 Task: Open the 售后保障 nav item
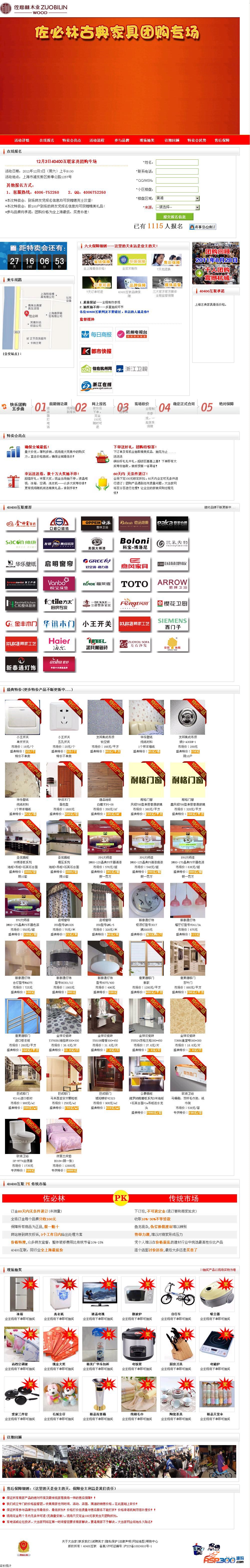pyautogui.click(x=222, y=140)
